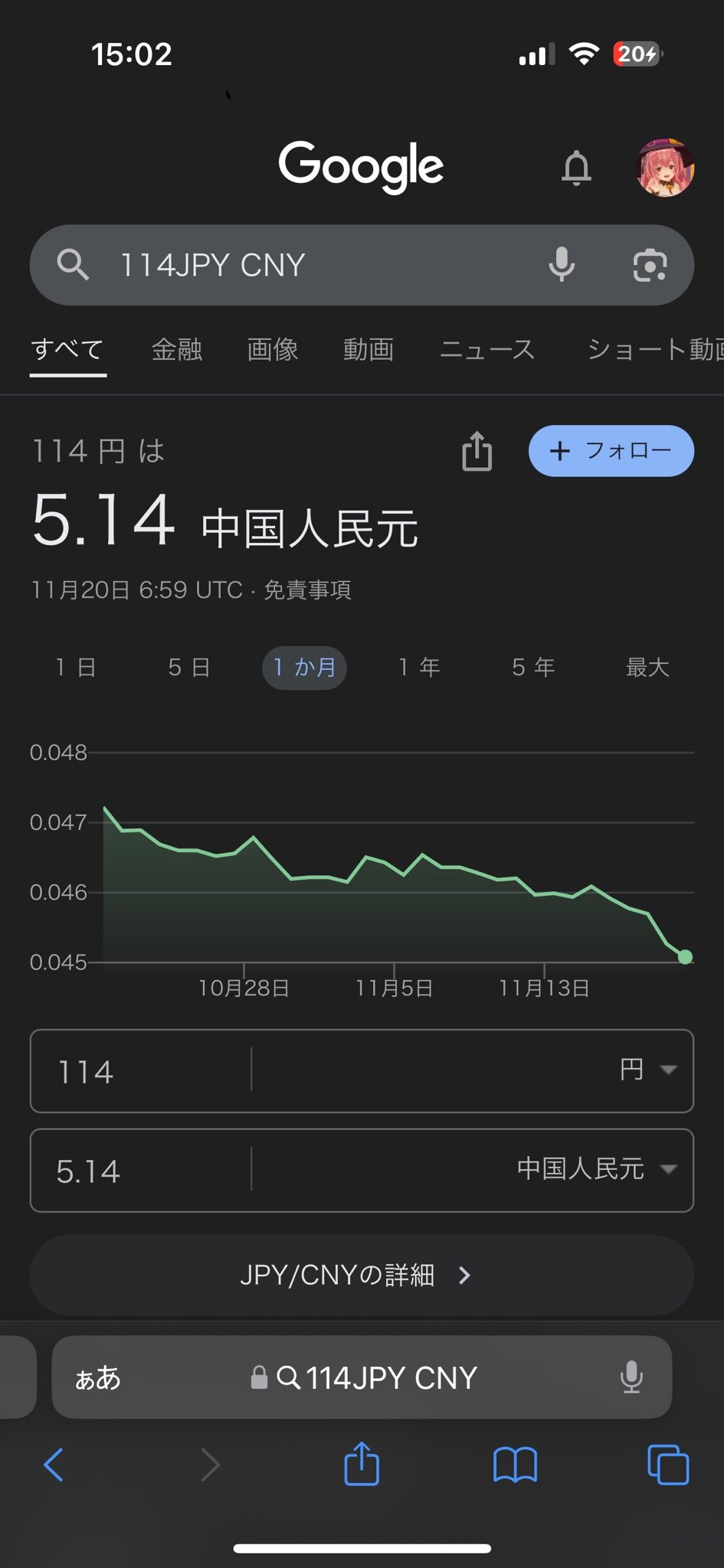Start voice search in the Google search box
This screenshot has width=724, height=1568.
tap(562, 265)
